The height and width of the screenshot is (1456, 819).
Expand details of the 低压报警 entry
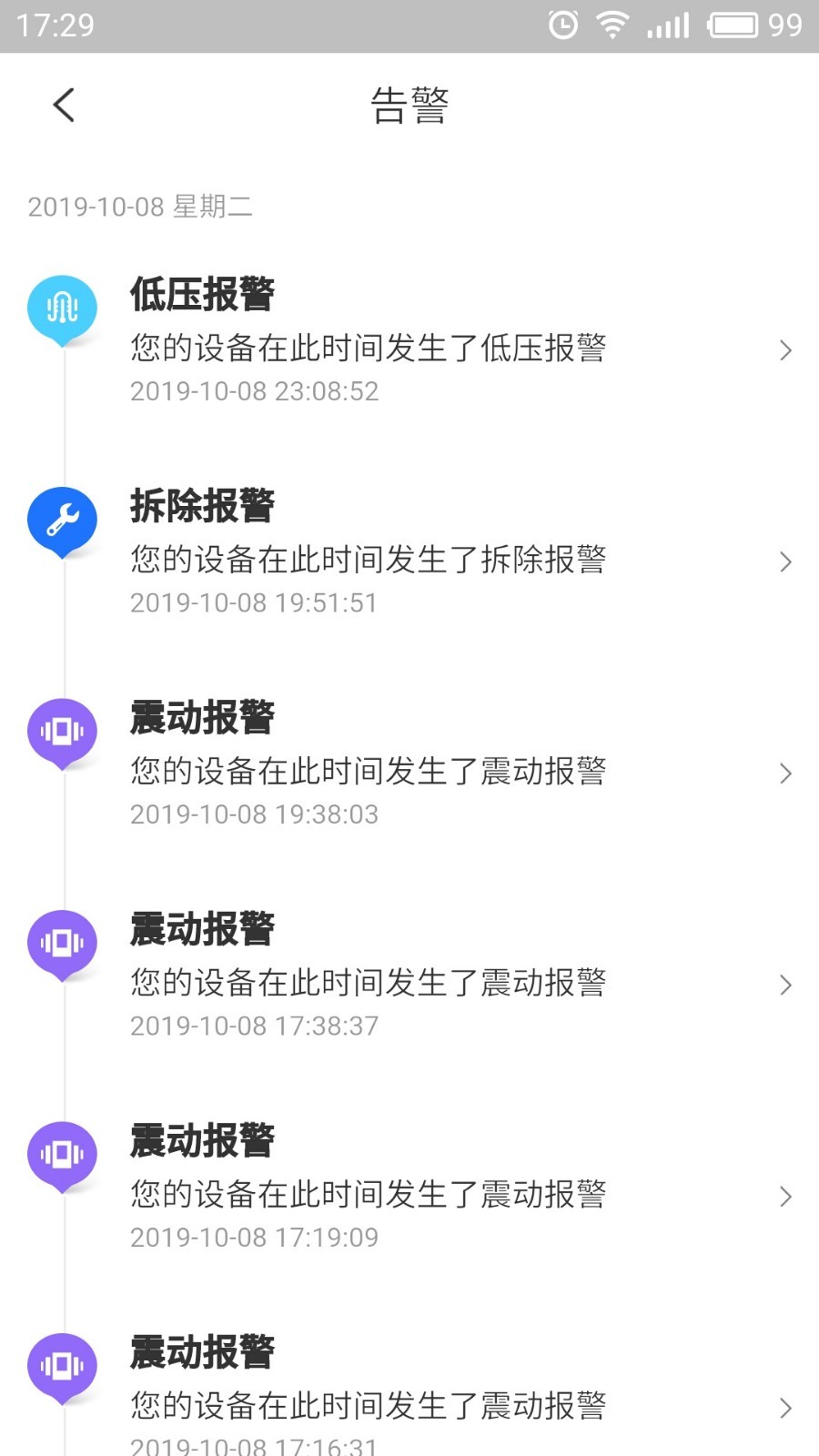pos(786,350)
